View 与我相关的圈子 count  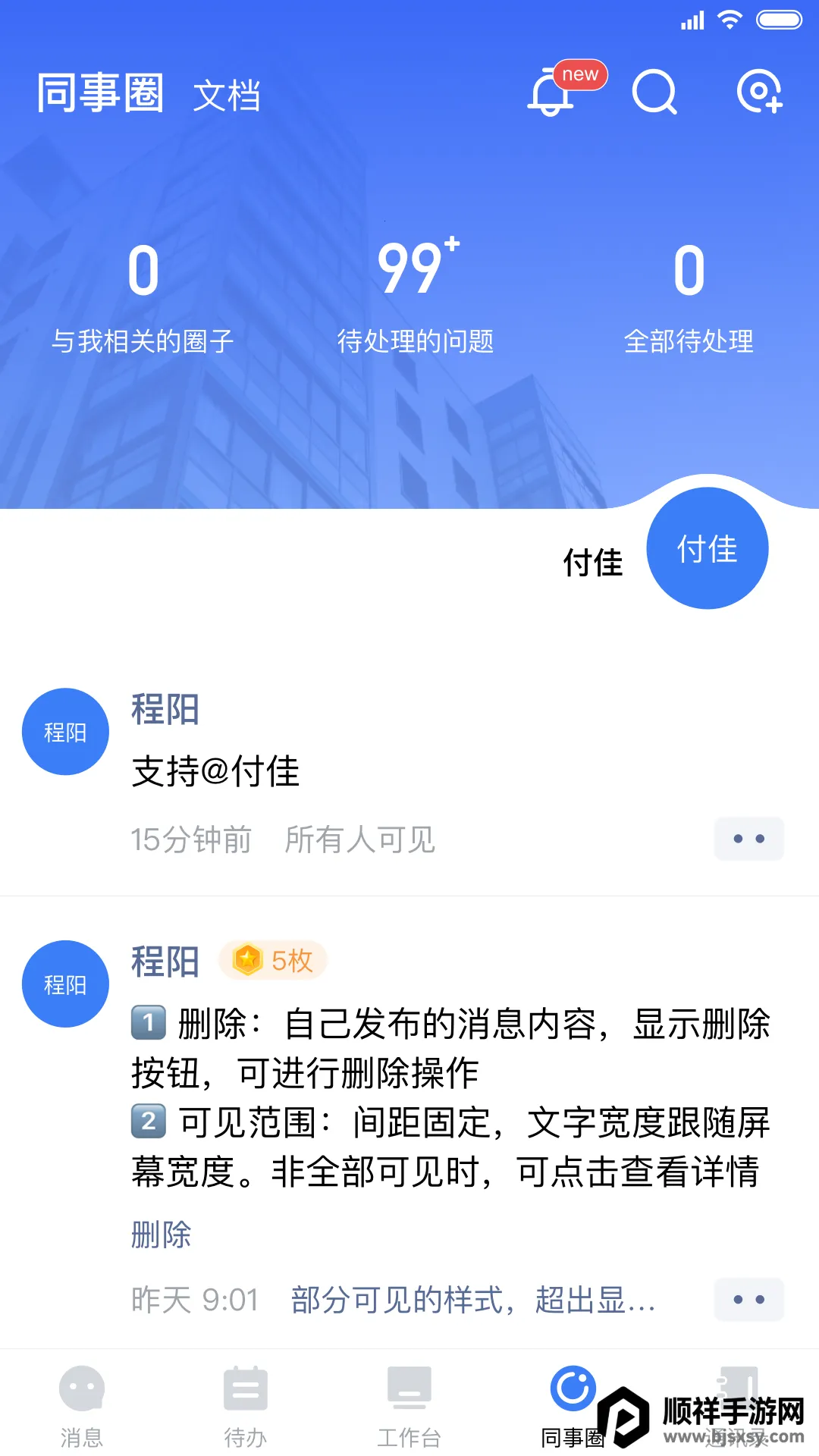tap(143, 297)
